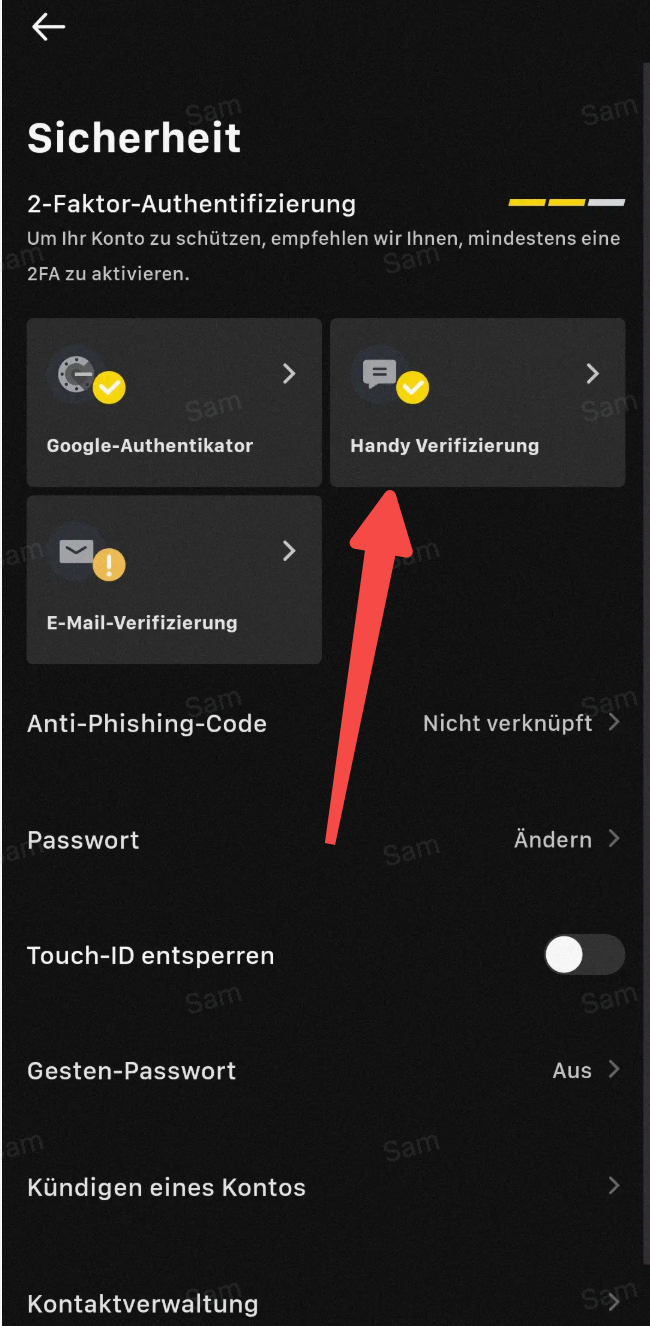This screenshot has width=650, height=1326.
Task: Toggle Touch-ID entsperren switch
Action: click(x=584, y=955)
